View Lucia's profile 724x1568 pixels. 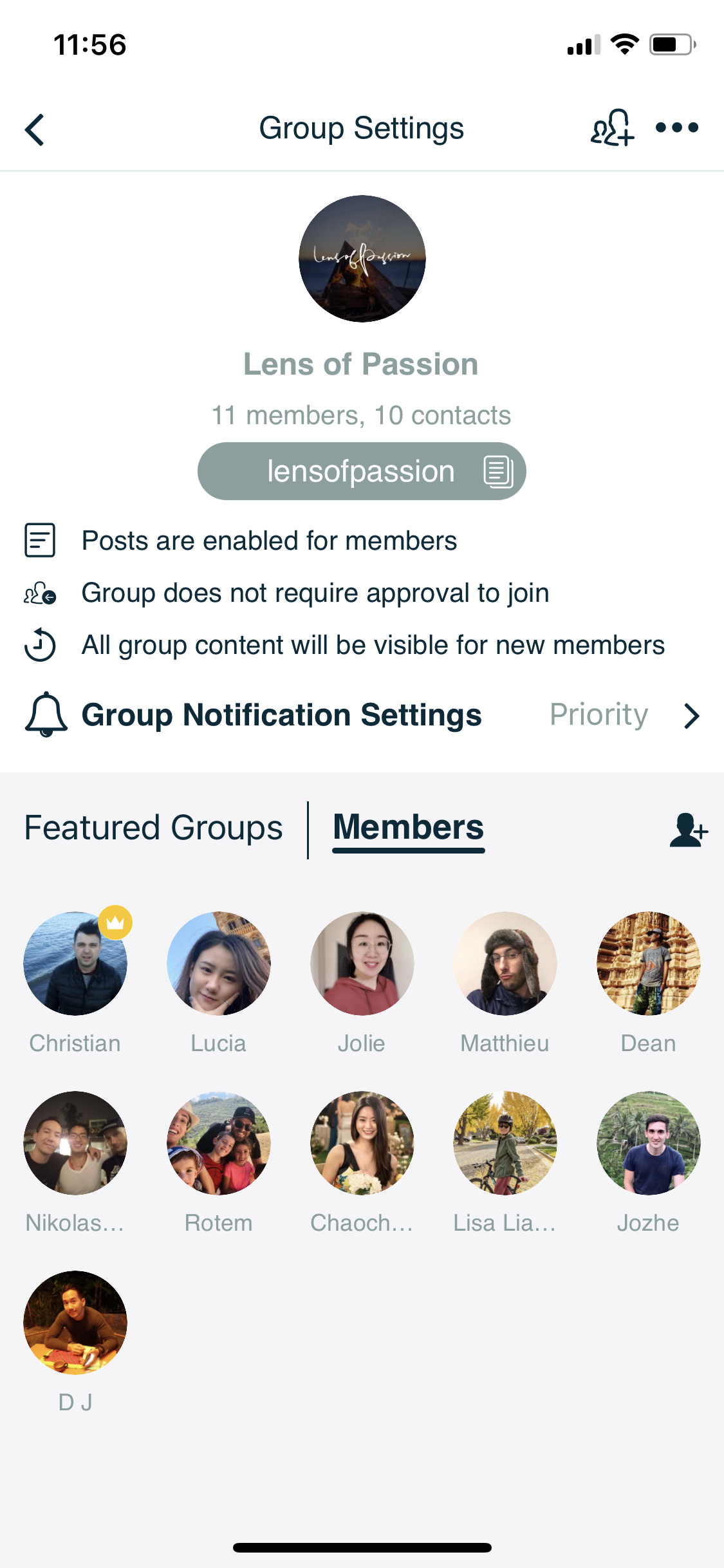pyautogui.click(x=219, y=964)
